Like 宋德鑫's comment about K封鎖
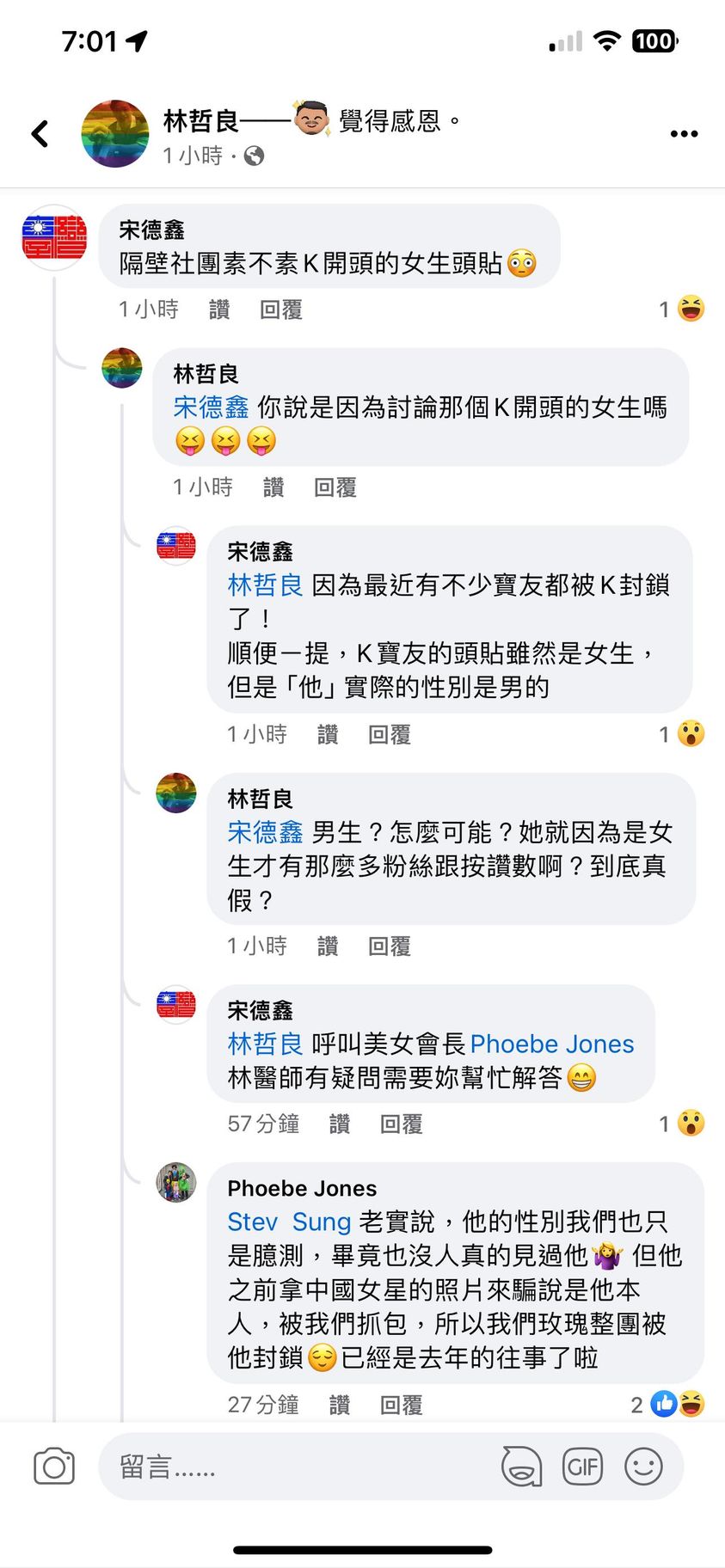Image resolution: width=725 pixels, height=1568 pixels. 328,734
